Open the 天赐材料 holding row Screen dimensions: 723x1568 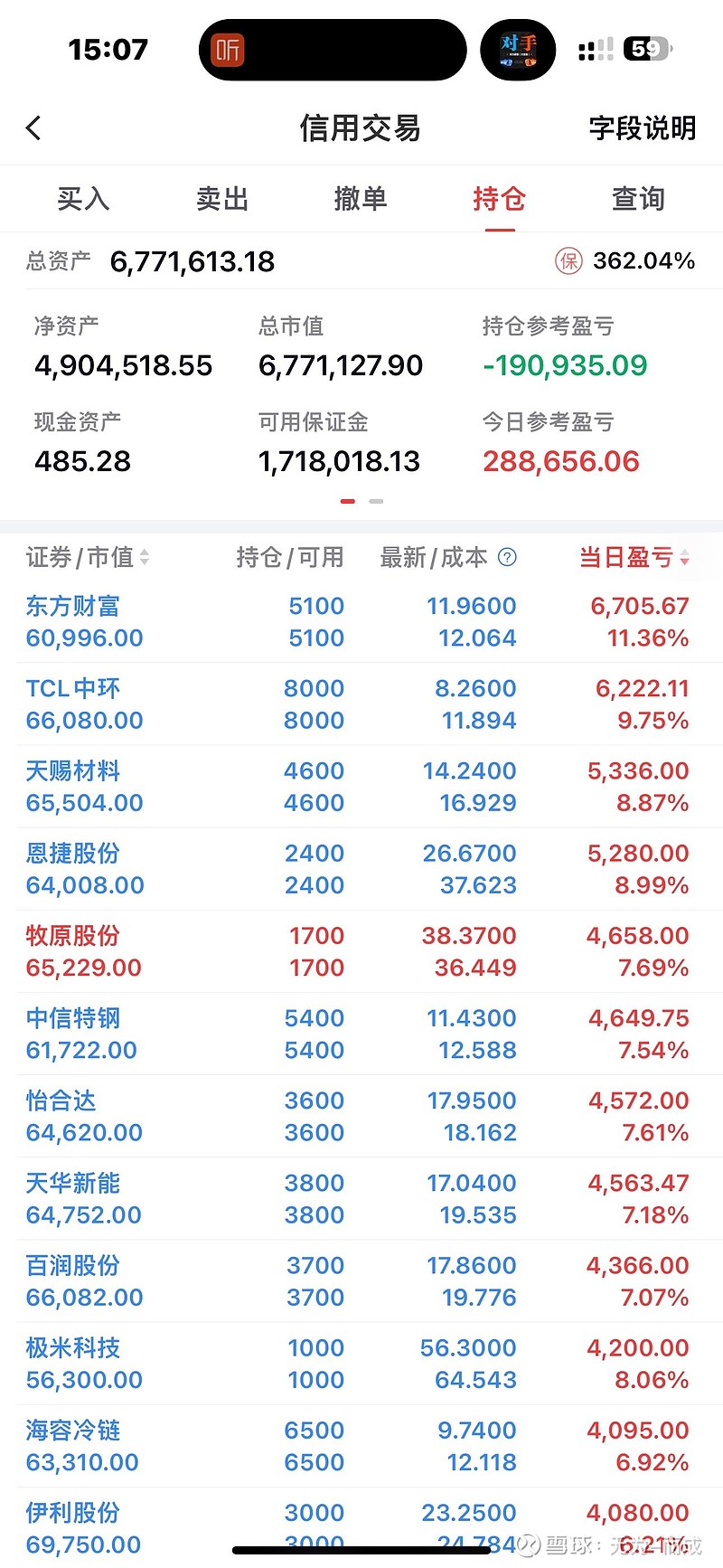[x=361, y=787]
